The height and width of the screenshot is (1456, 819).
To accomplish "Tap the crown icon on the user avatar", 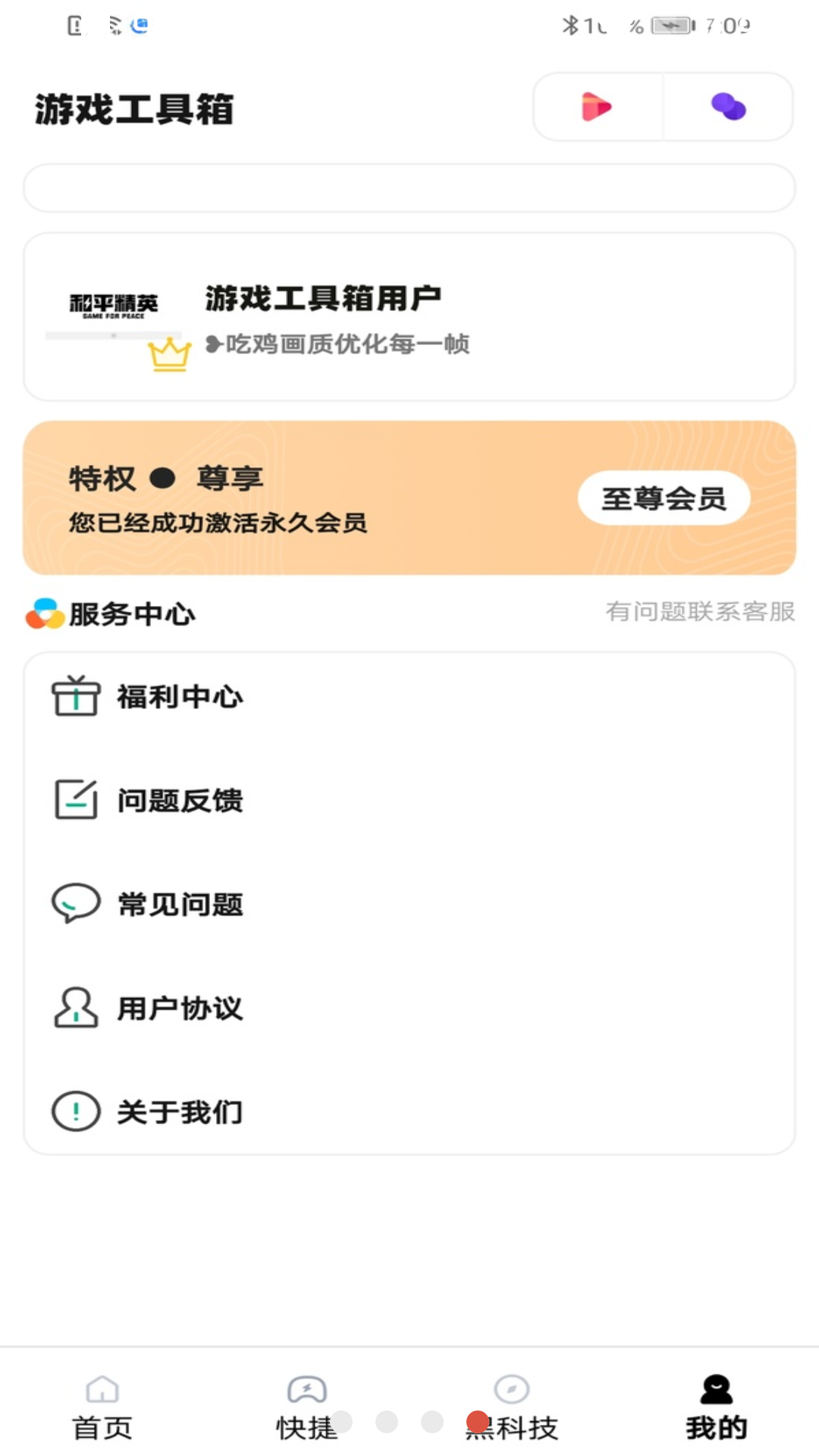I will coord(168,353).
